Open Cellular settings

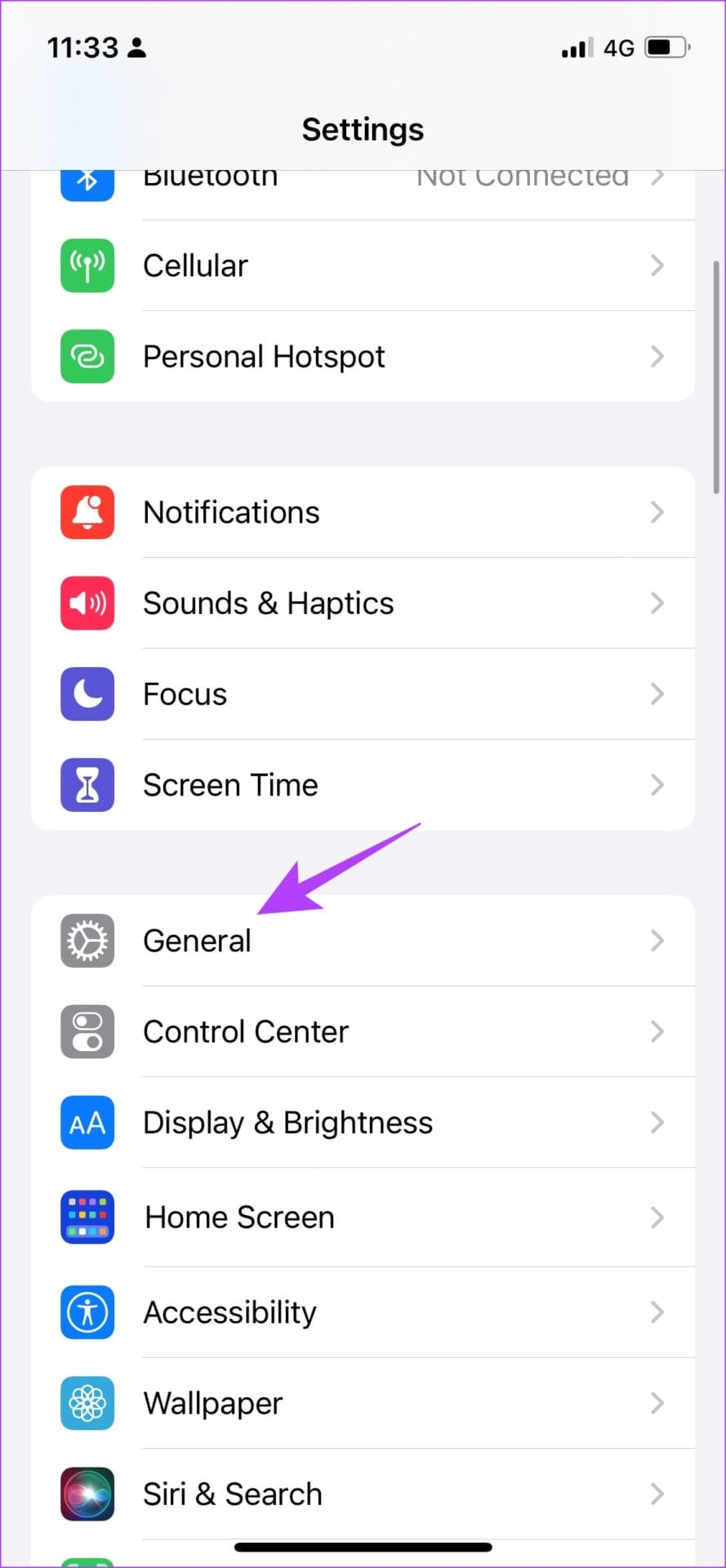click(x=363, y=265)
